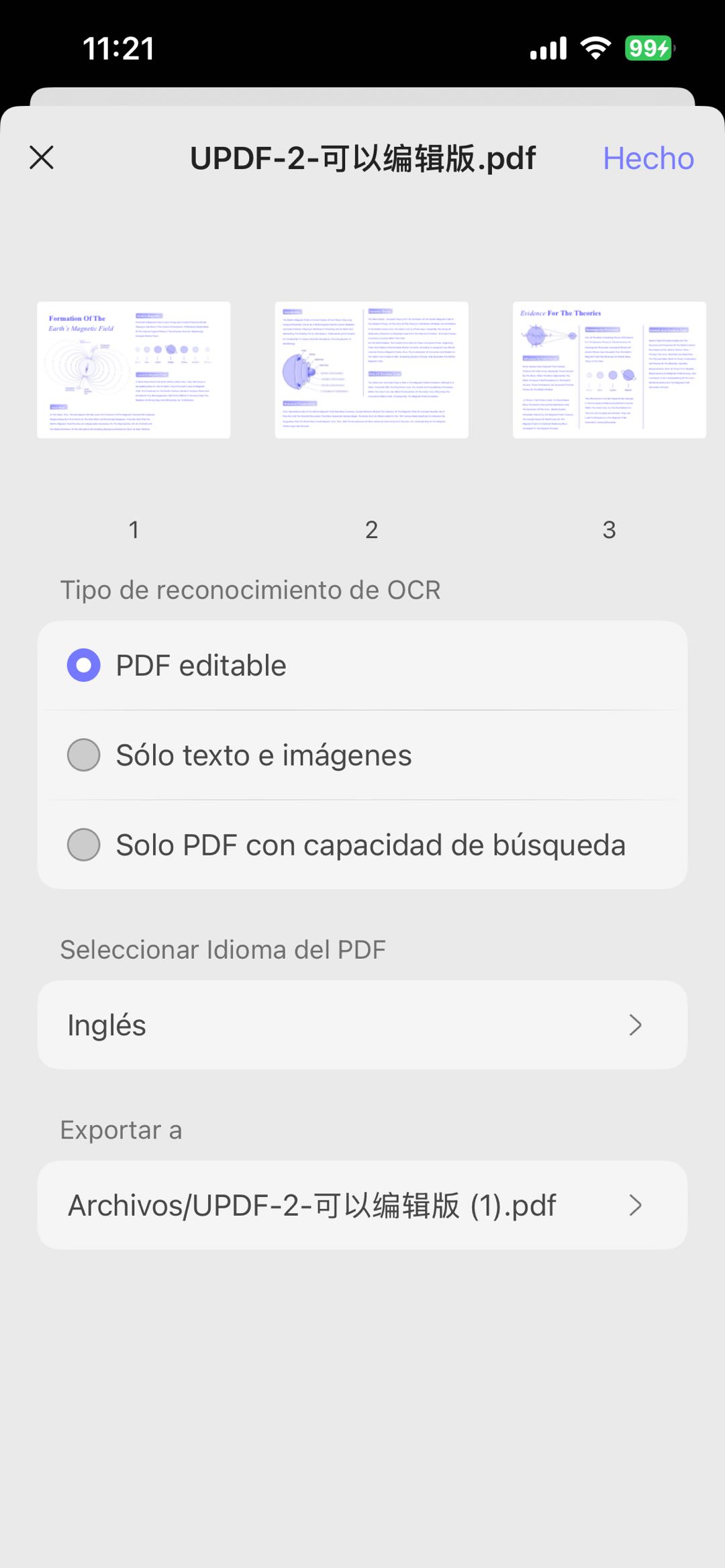The height and width of the screenshot is (1568, 725).
Task: Change the Exportar a destination file
Action: pos(362,1205)
